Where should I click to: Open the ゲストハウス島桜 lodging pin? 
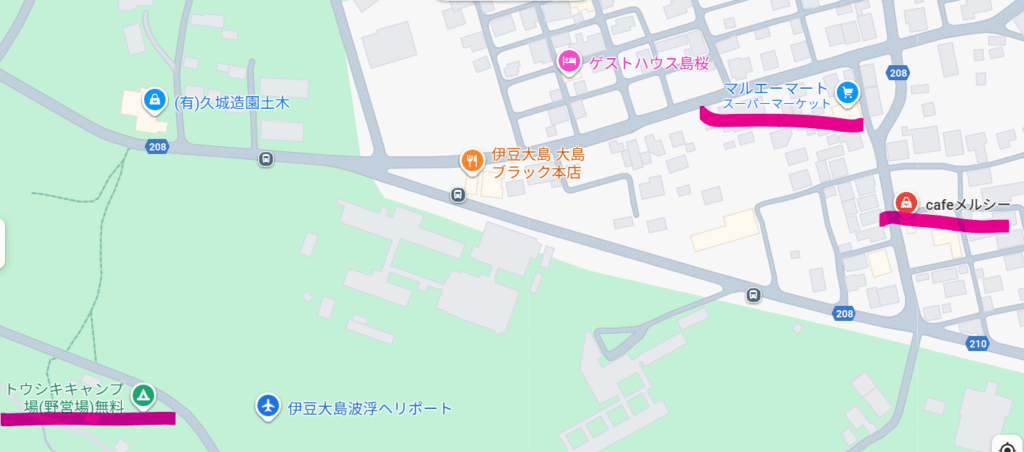coord(569,62)
